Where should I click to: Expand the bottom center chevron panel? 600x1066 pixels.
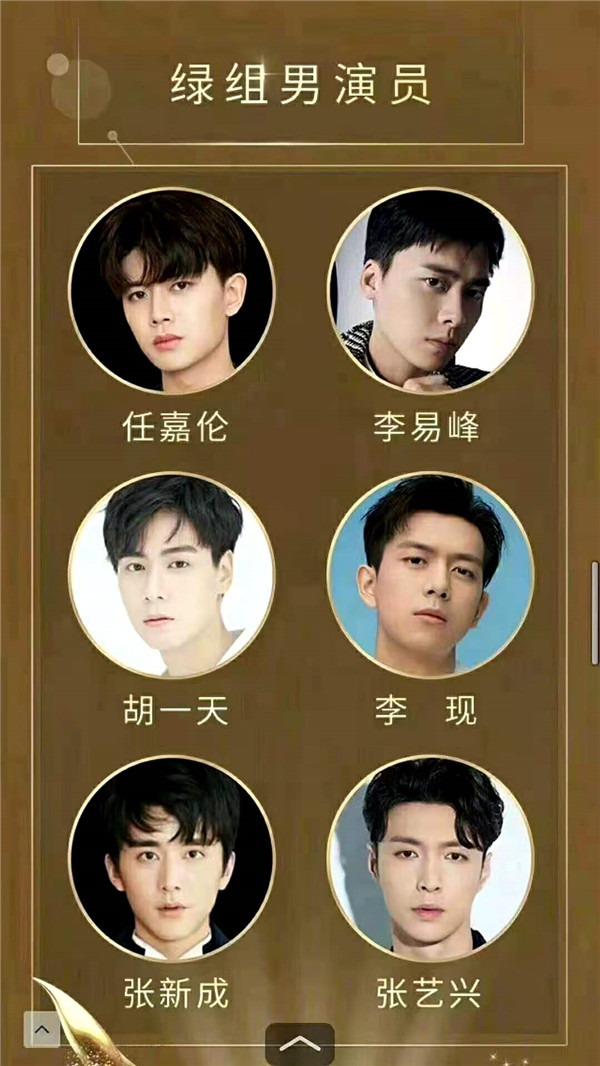299,1044
